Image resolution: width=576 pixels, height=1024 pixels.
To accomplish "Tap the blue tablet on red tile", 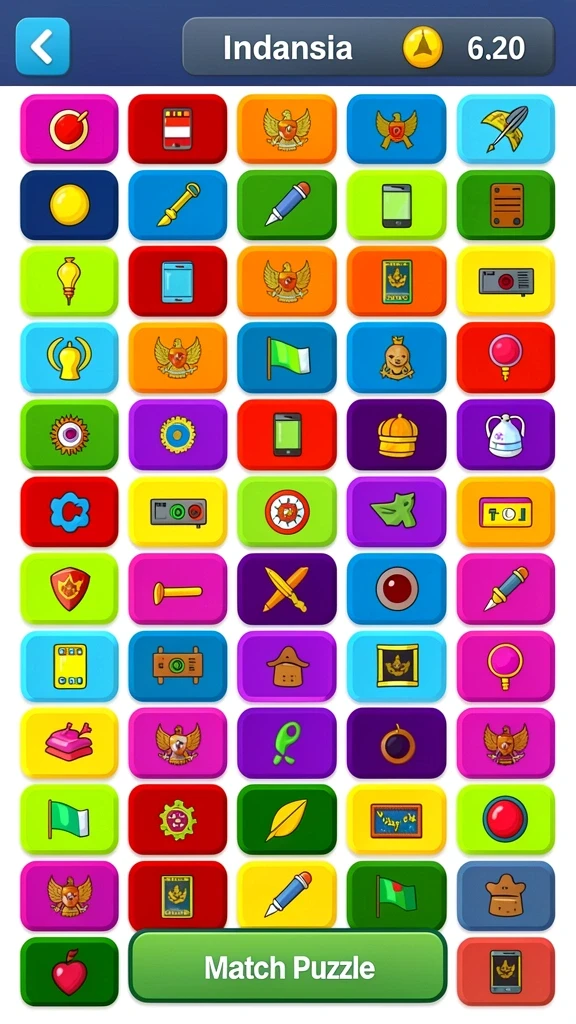I will [178, 281].
